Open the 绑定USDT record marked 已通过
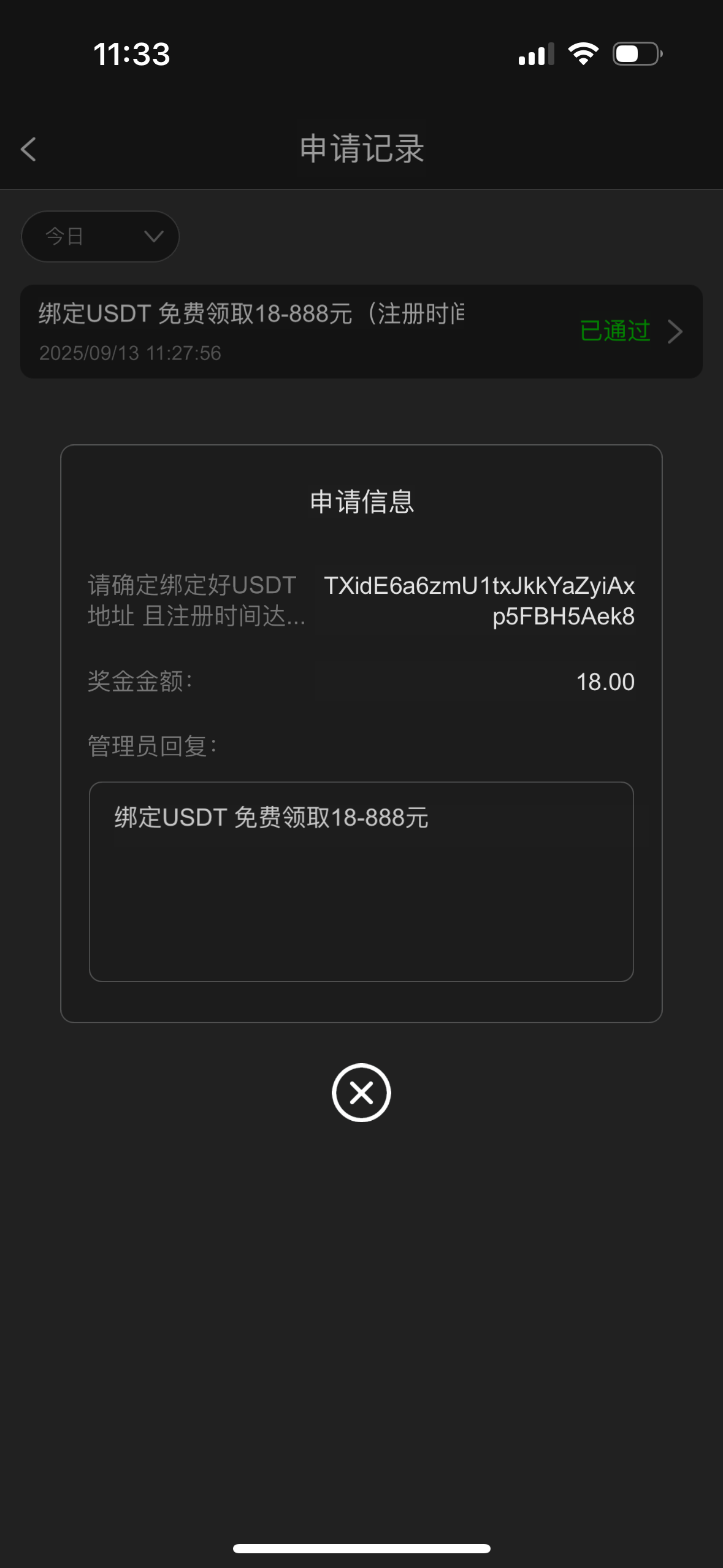The image size is (723, 1568). [x=361, y=331]
